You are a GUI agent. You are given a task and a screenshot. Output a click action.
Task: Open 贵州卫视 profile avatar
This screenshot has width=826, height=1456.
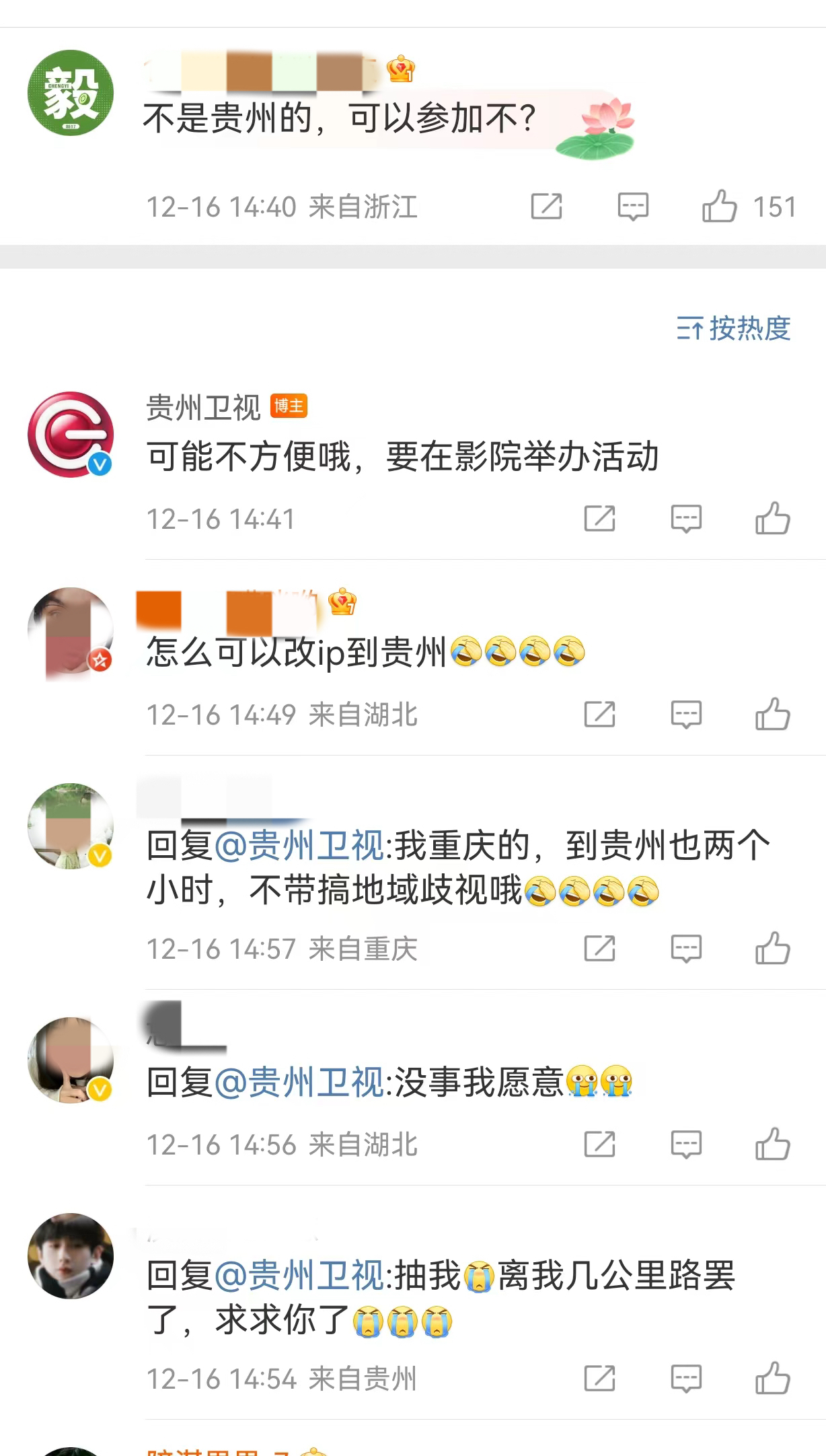coord(70,435)
